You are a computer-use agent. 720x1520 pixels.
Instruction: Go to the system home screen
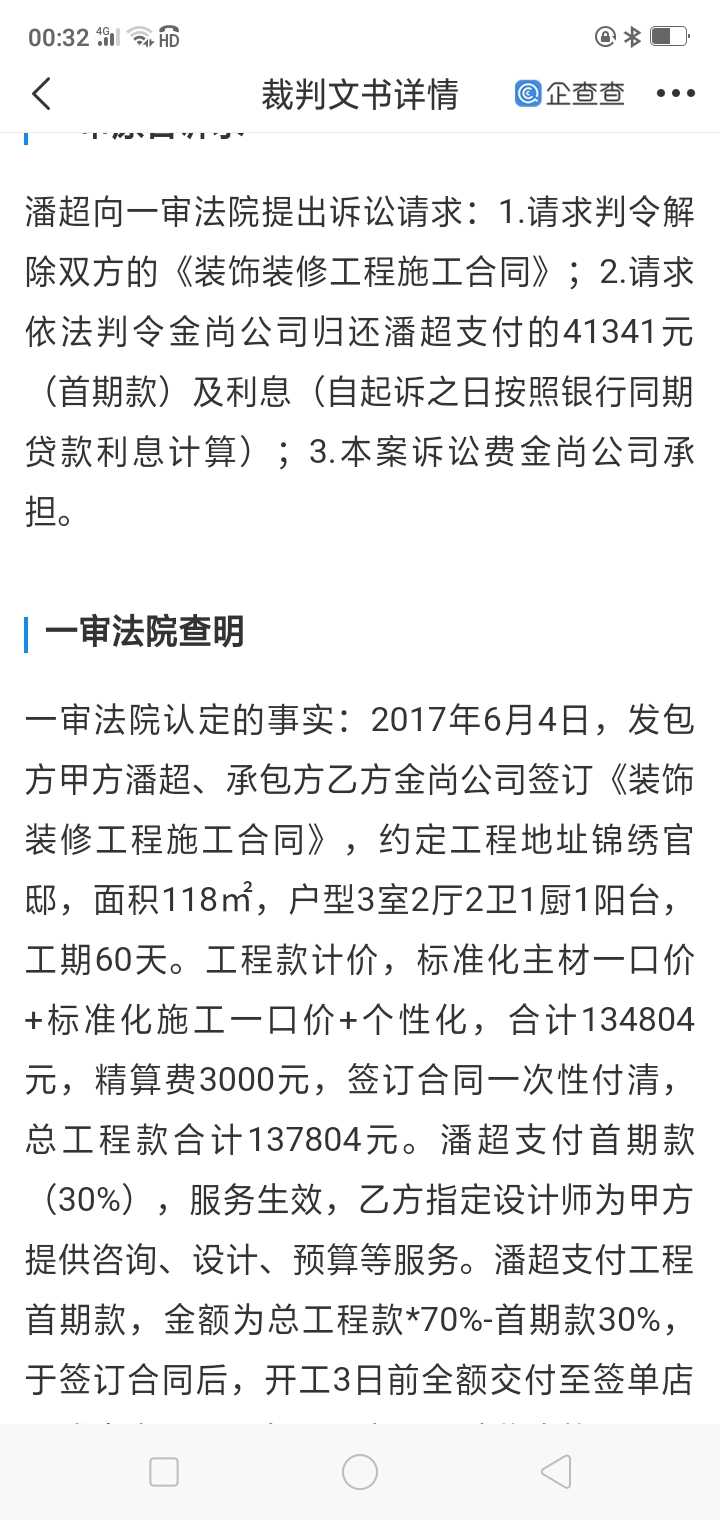(360, 1471)
